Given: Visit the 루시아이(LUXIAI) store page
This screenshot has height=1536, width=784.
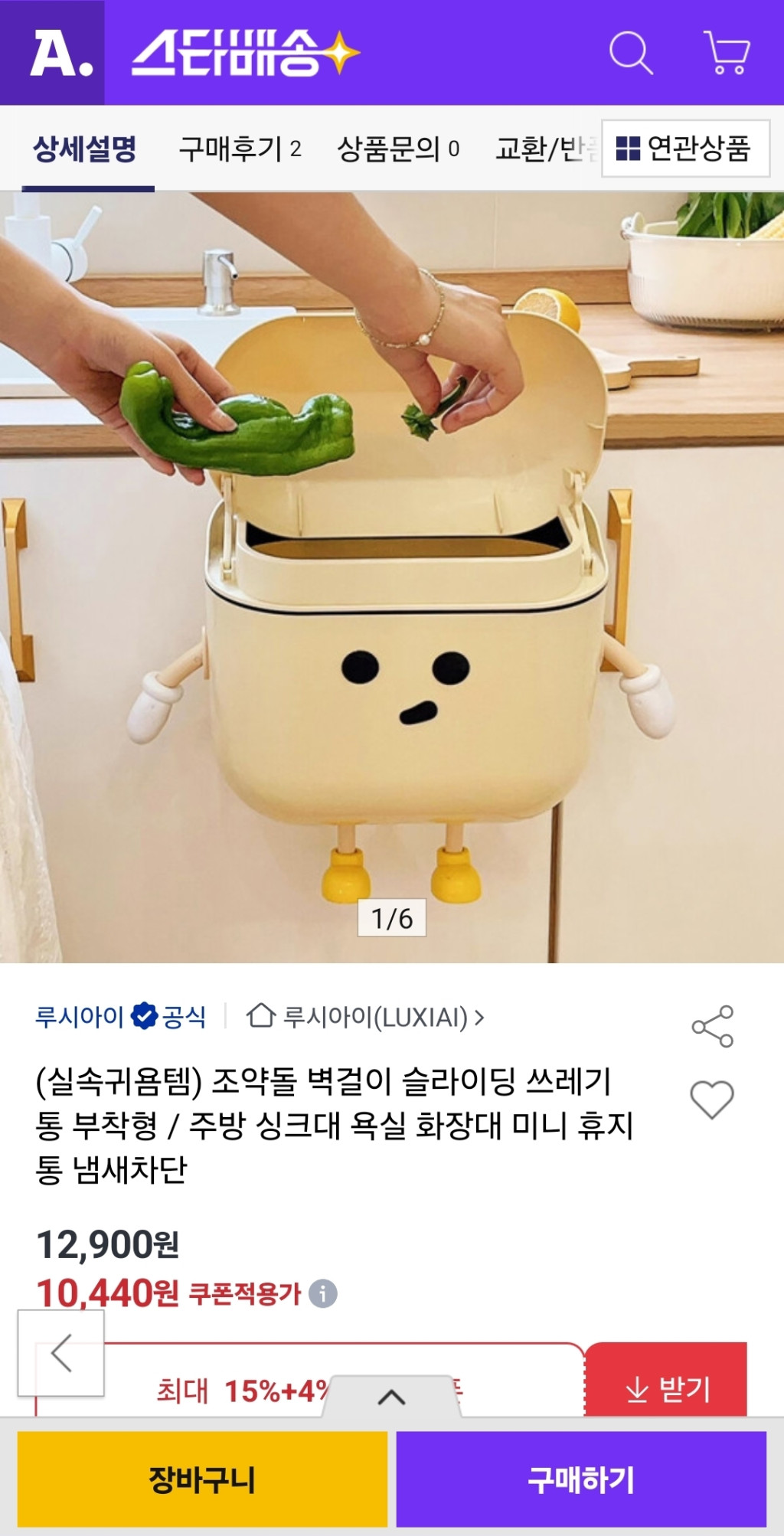Looking at the screenshot, I should point(366,1017).
